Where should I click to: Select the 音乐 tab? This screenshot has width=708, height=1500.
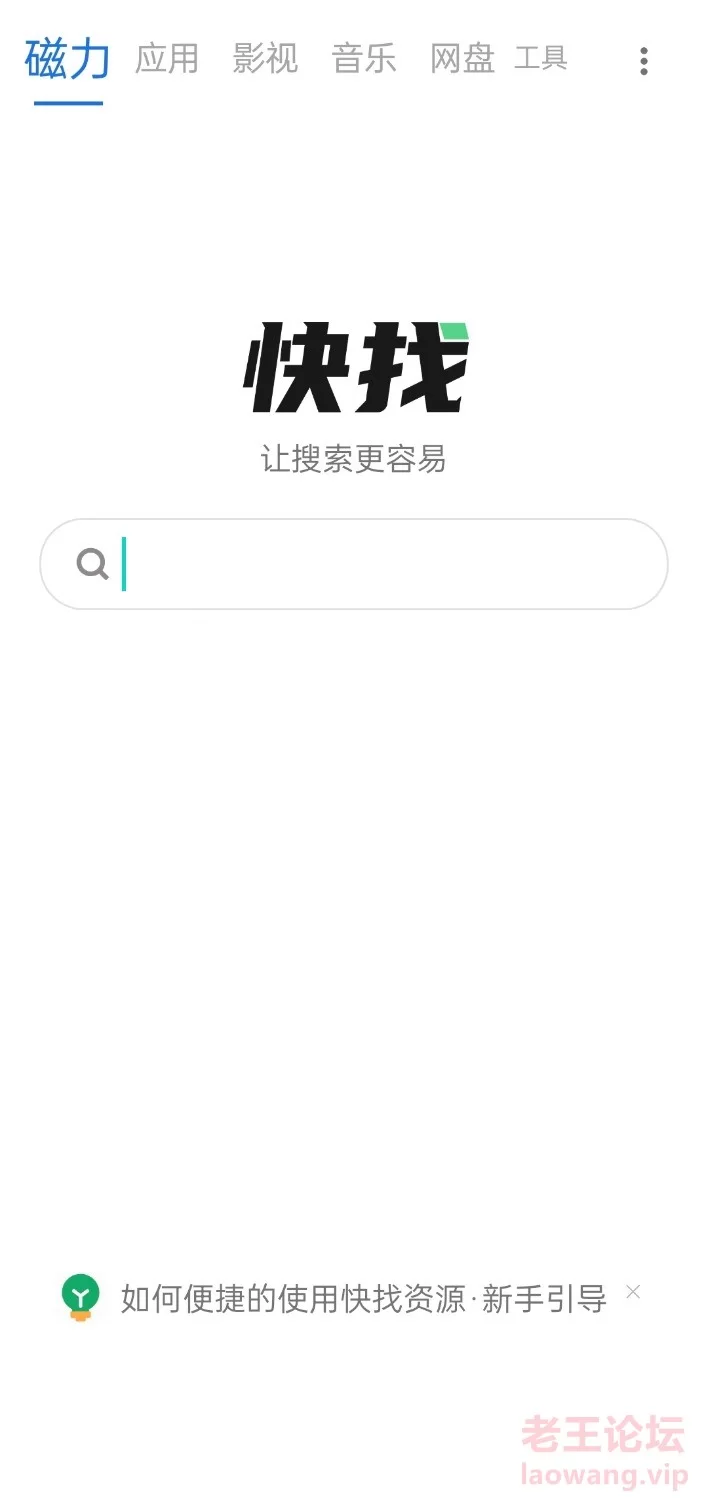(364, 59)
